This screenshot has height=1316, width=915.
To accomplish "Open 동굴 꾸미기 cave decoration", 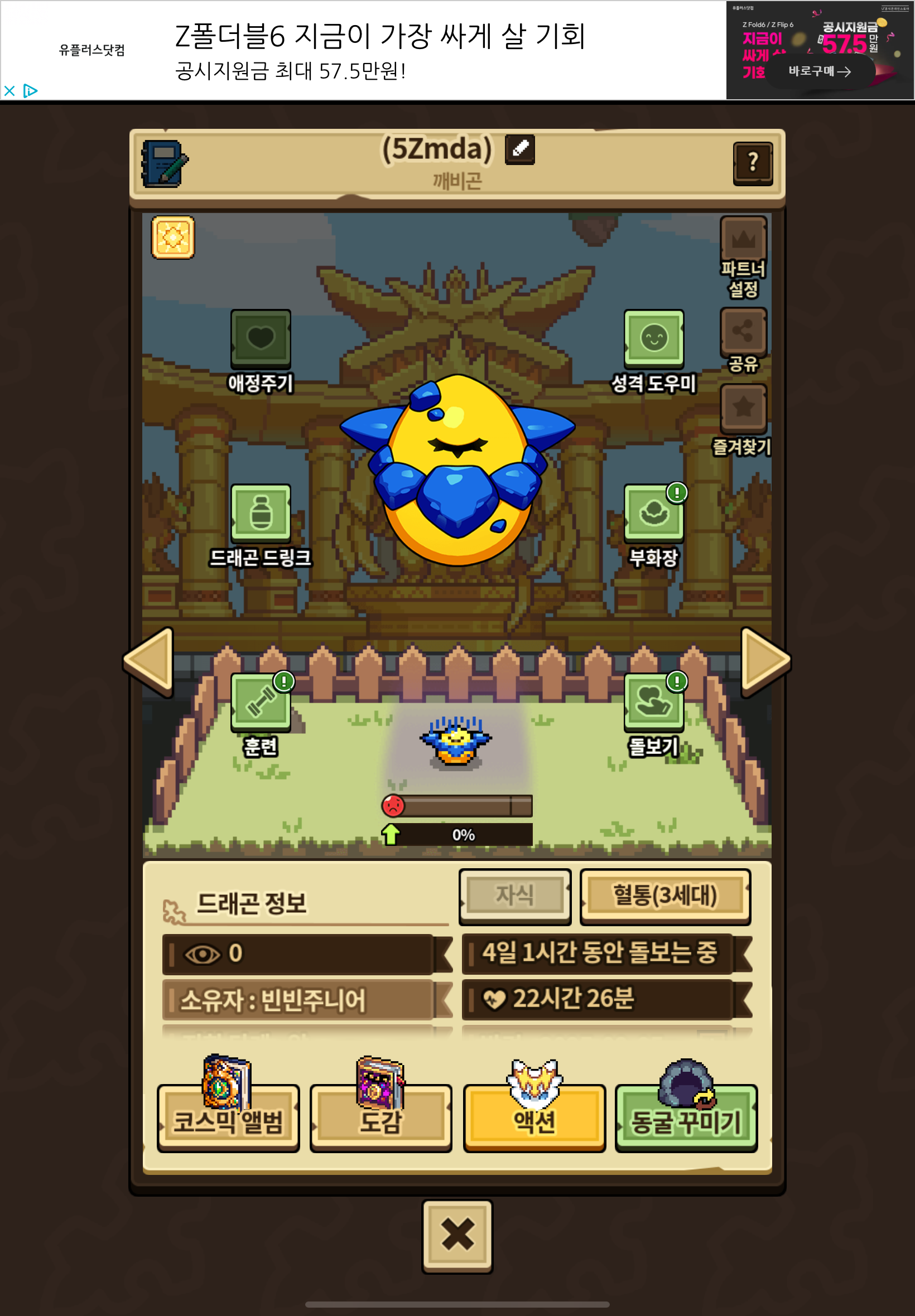I will 686,1118.
